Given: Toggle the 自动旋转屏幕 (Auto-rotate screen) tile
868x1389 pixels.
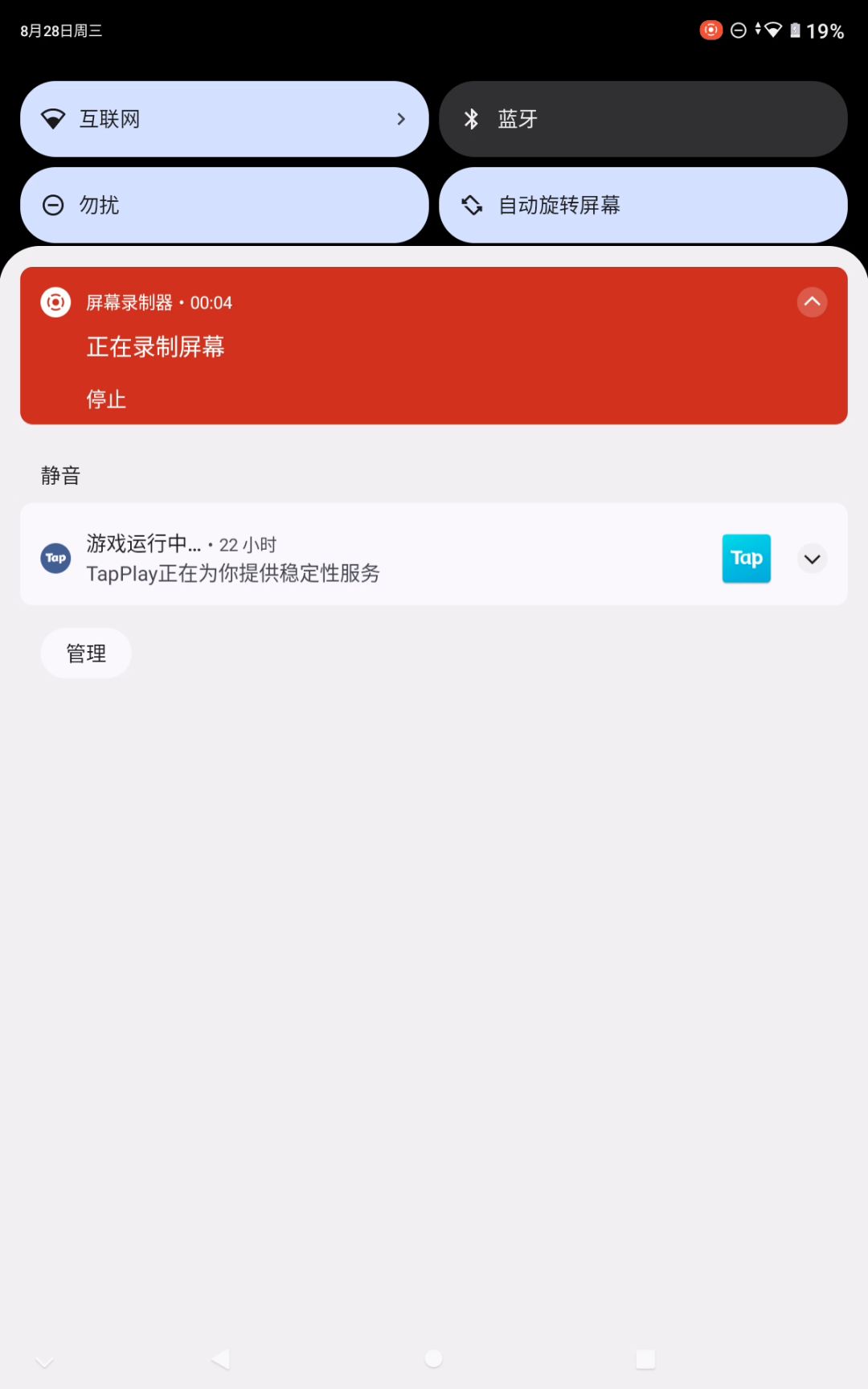Looking at the screenshot, I should [x=643, y=205].
